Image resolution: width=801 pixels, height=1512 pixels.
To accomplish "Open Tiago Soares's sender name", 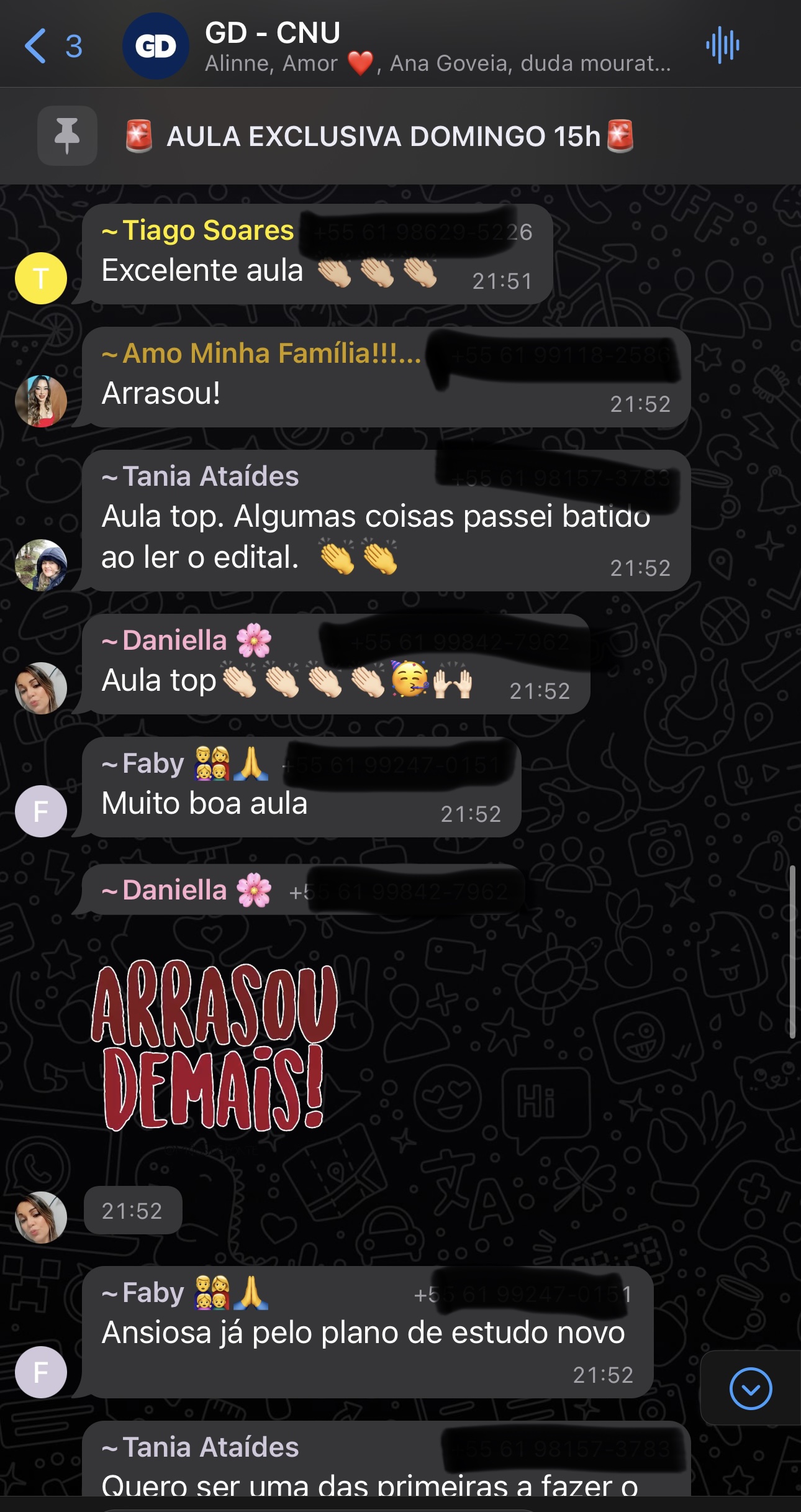I will click(x=207, y=230).
